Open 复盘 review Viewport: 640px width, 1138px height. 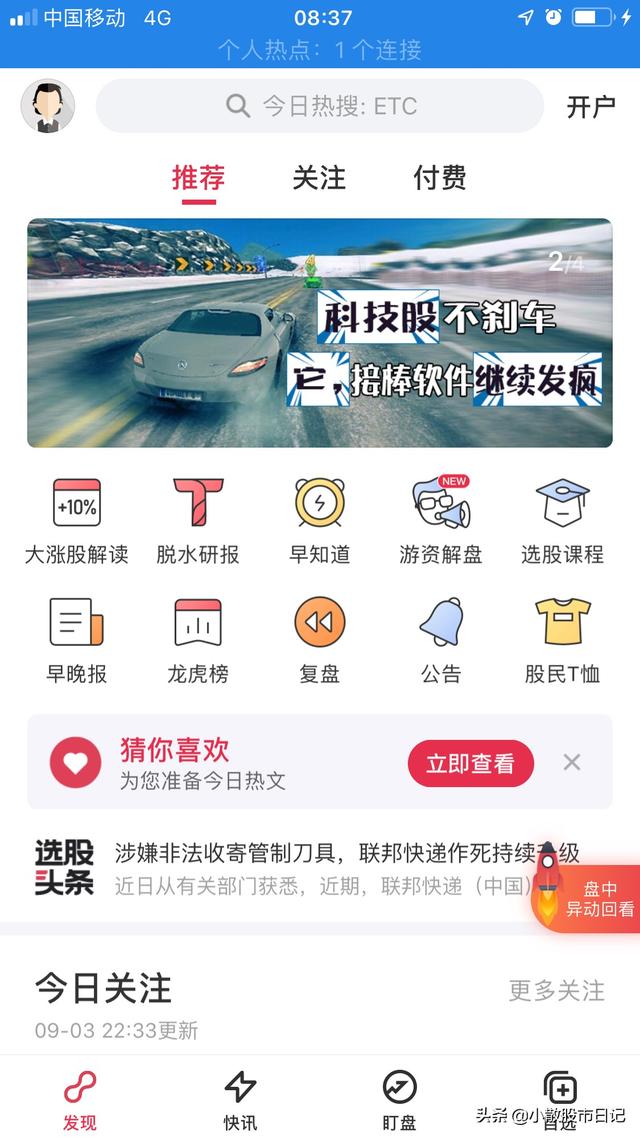tap(320, 640)
